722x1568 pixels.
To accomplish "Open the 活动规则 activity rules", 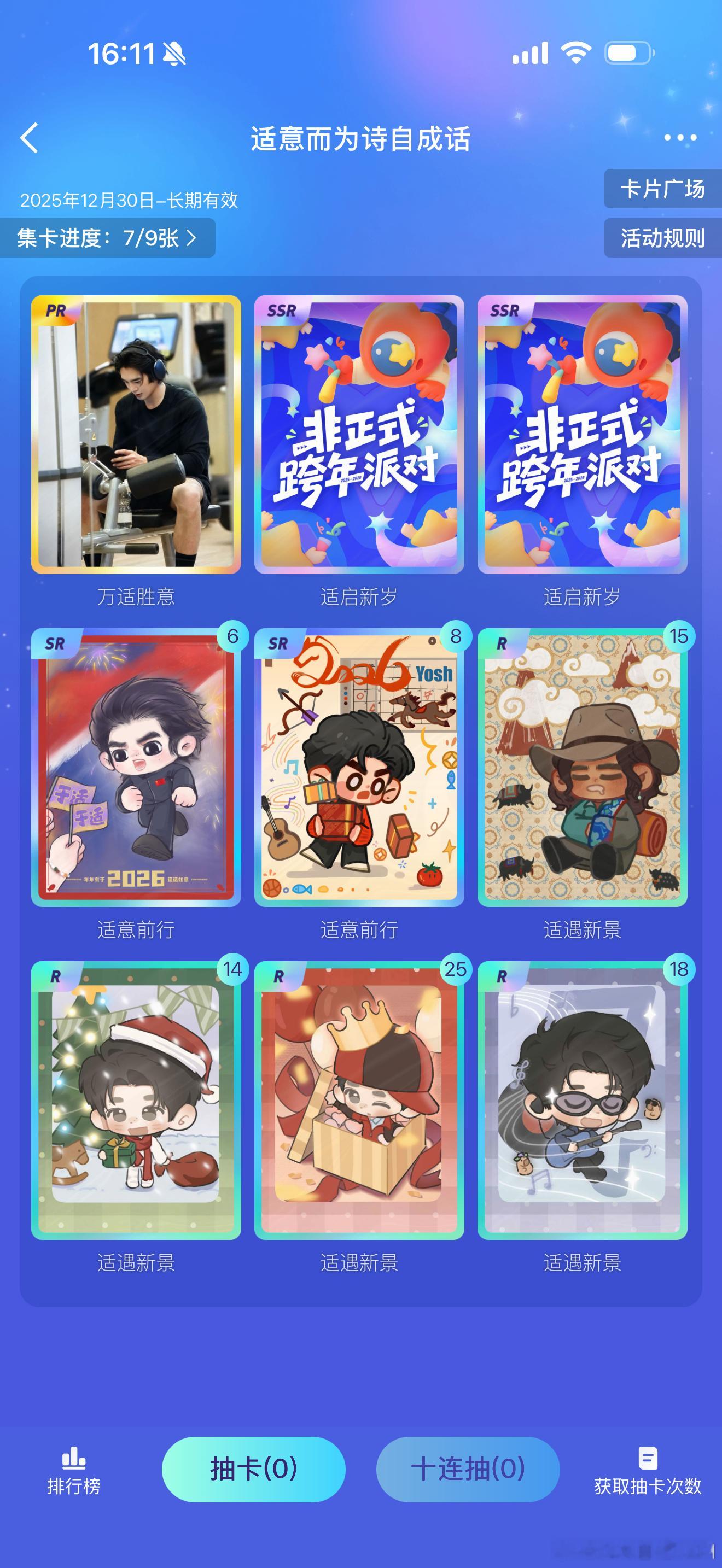I will click(662, 239).
